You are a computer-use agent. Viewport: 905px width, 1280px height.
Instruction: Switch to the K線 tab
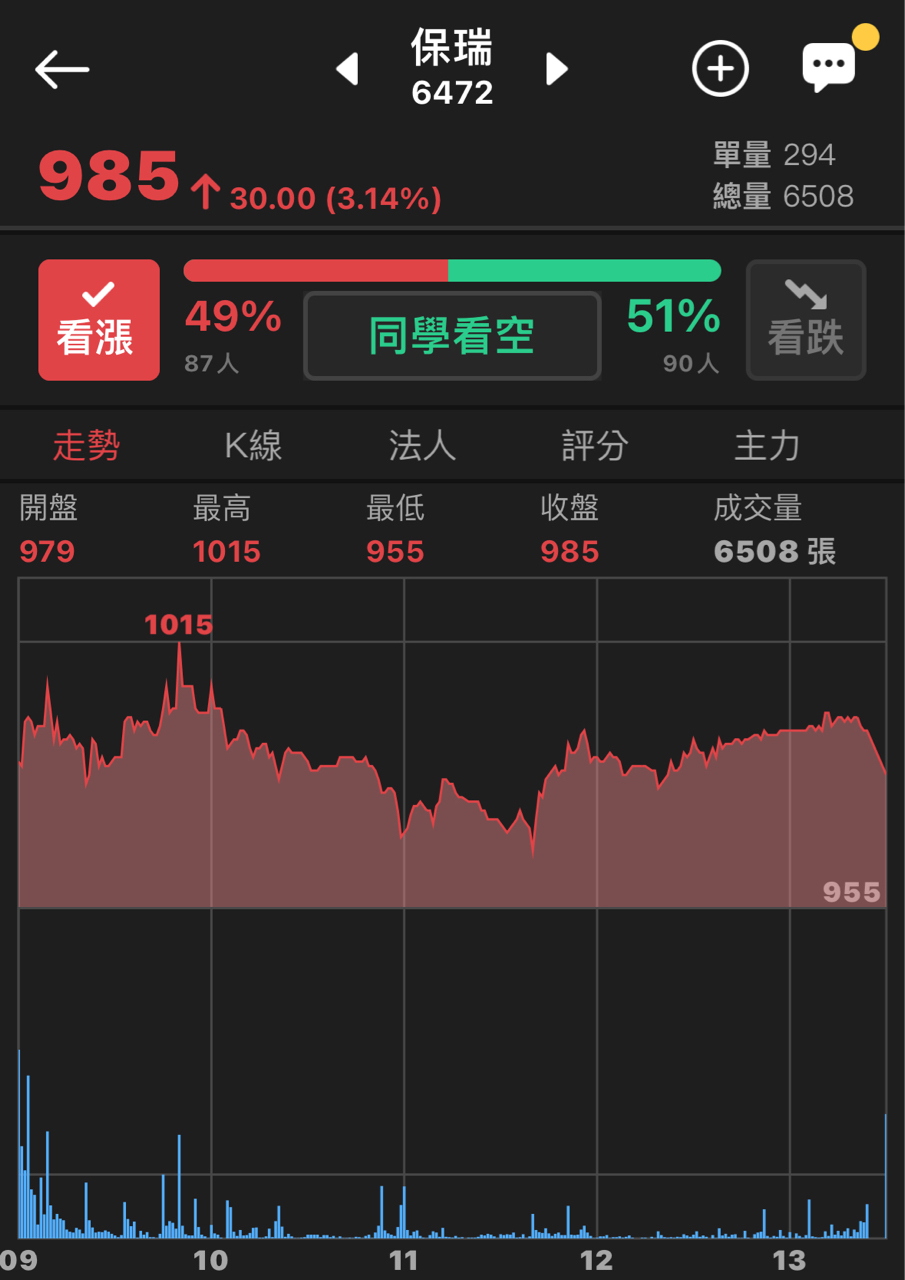coord(253,446)
